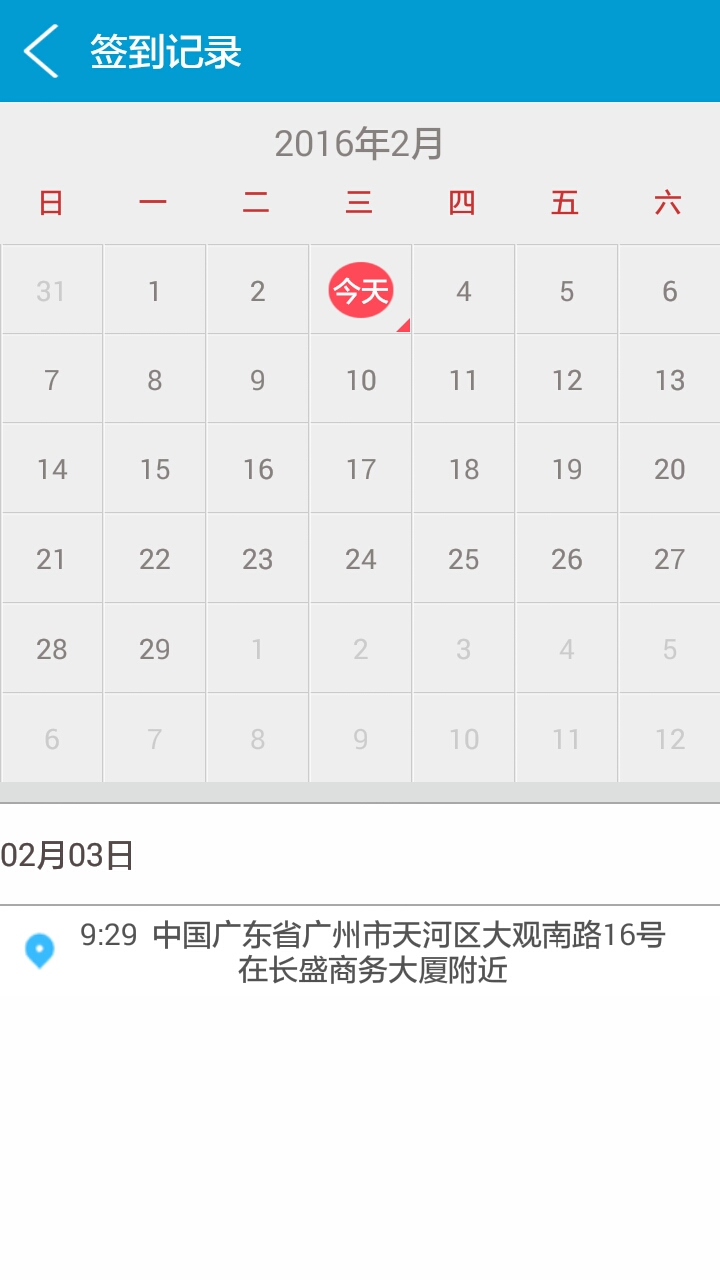Tap February 24 on the calendar
720x1280 pixels.
point(361,559)
